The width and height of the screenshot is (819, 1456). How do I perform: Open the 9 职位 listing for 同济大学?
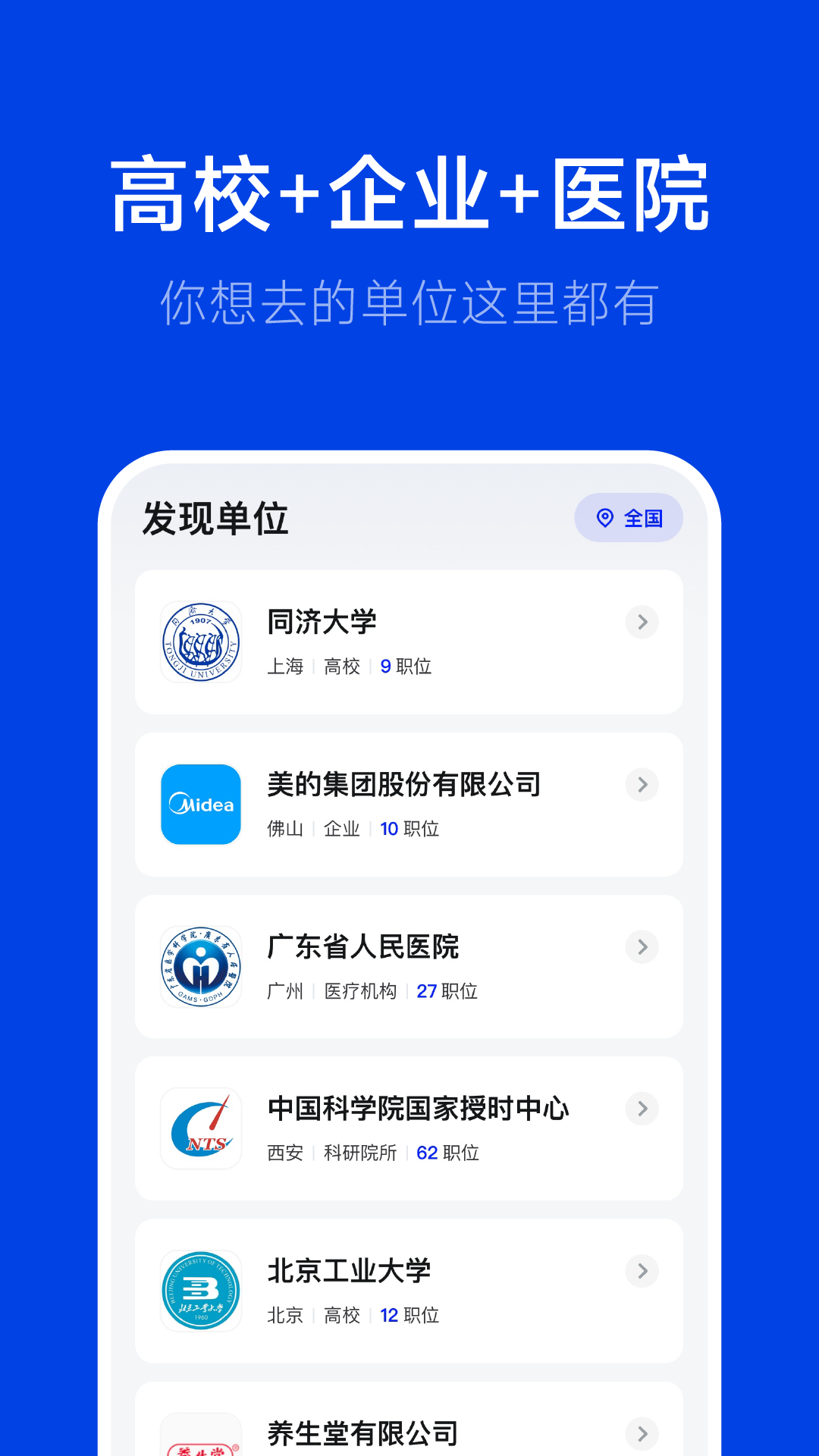pyautogui.click(x=406, y=667)
